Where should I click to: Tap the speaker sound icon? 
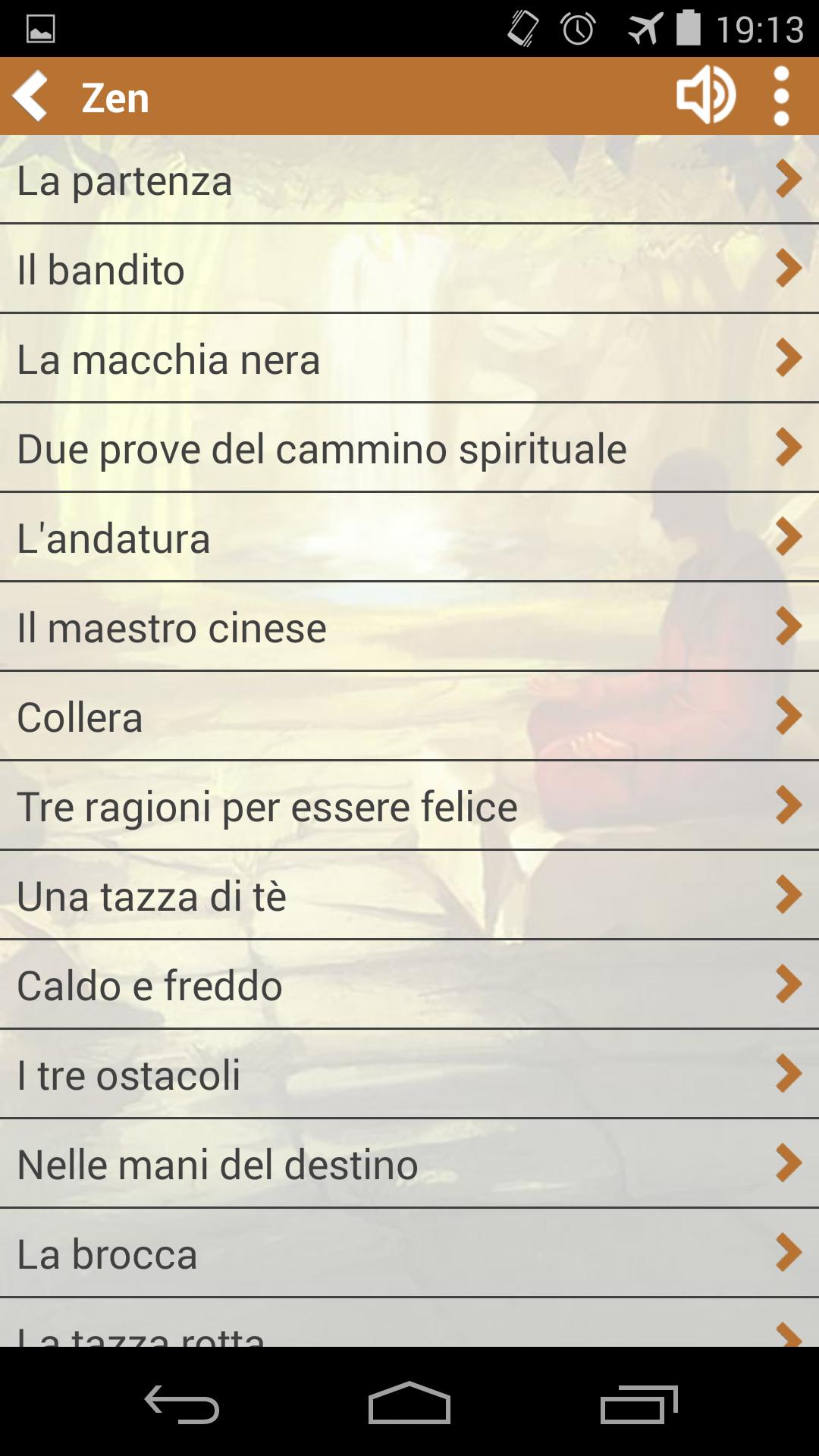click(x=705, y=96)
